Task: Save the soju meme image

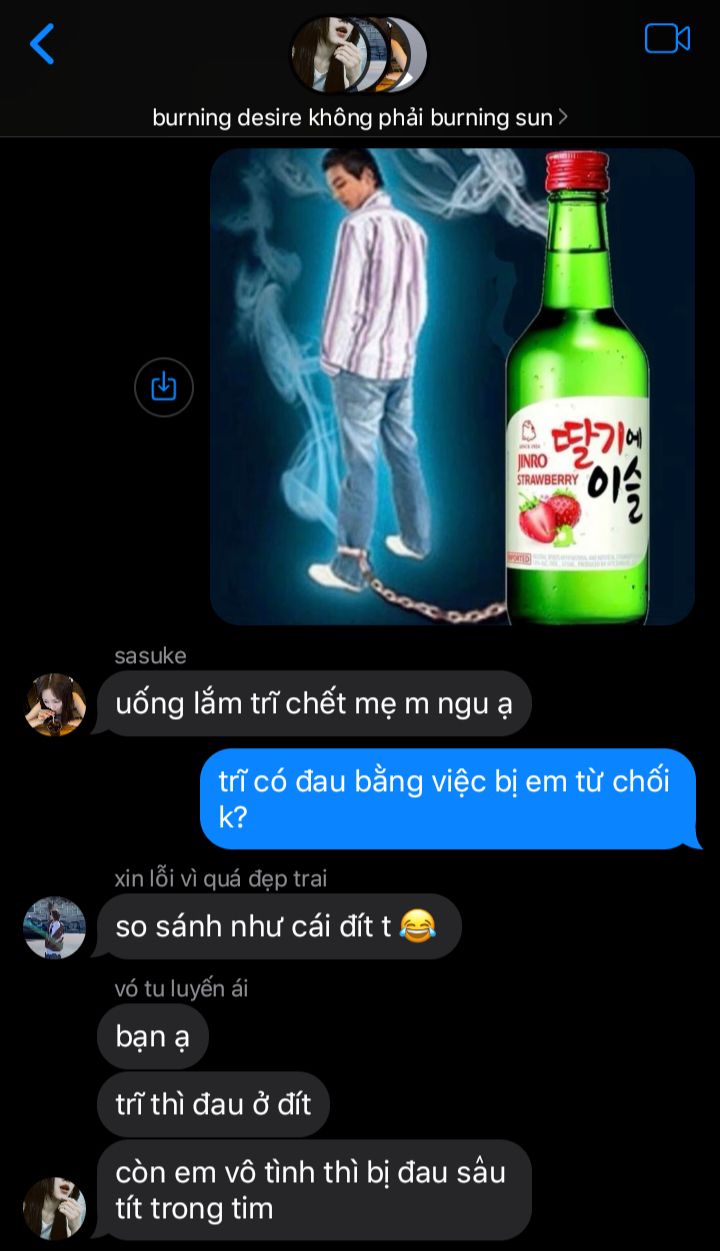Action: click(163, 387)
